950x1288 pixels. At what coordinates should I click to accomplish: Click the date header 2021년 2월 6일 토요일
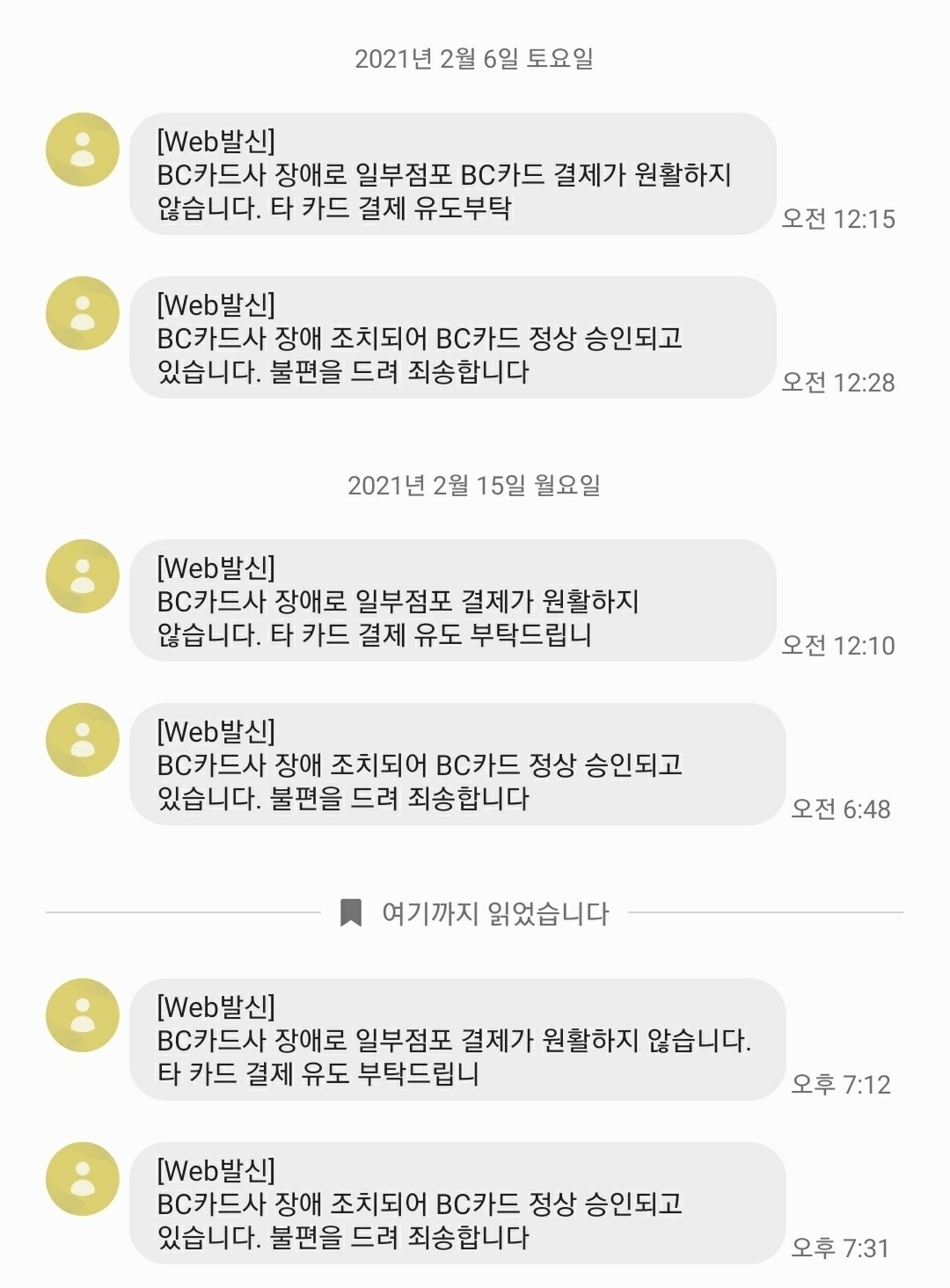tap(475, 60)
